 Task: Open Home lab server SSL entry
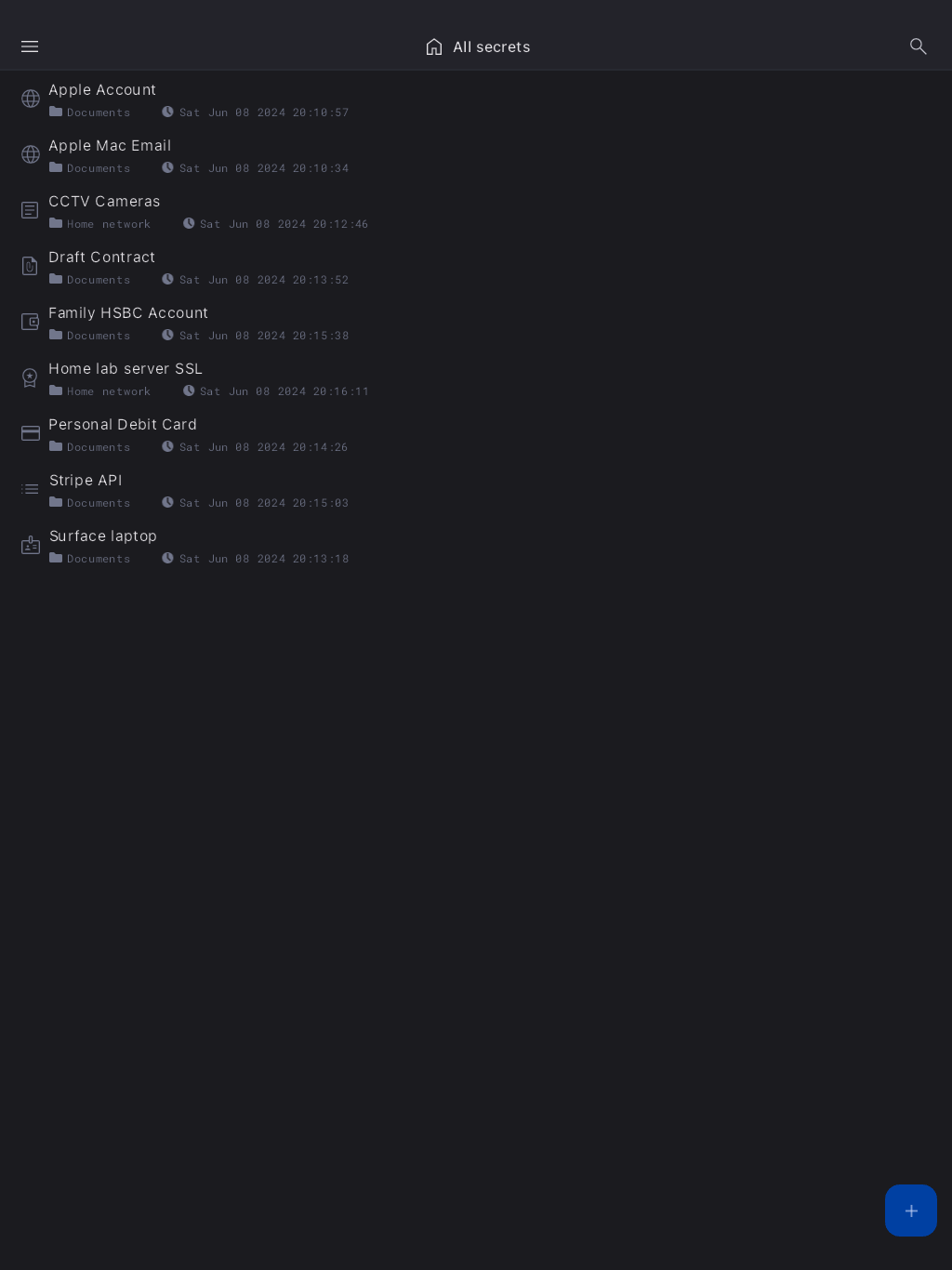click(126, 369)
